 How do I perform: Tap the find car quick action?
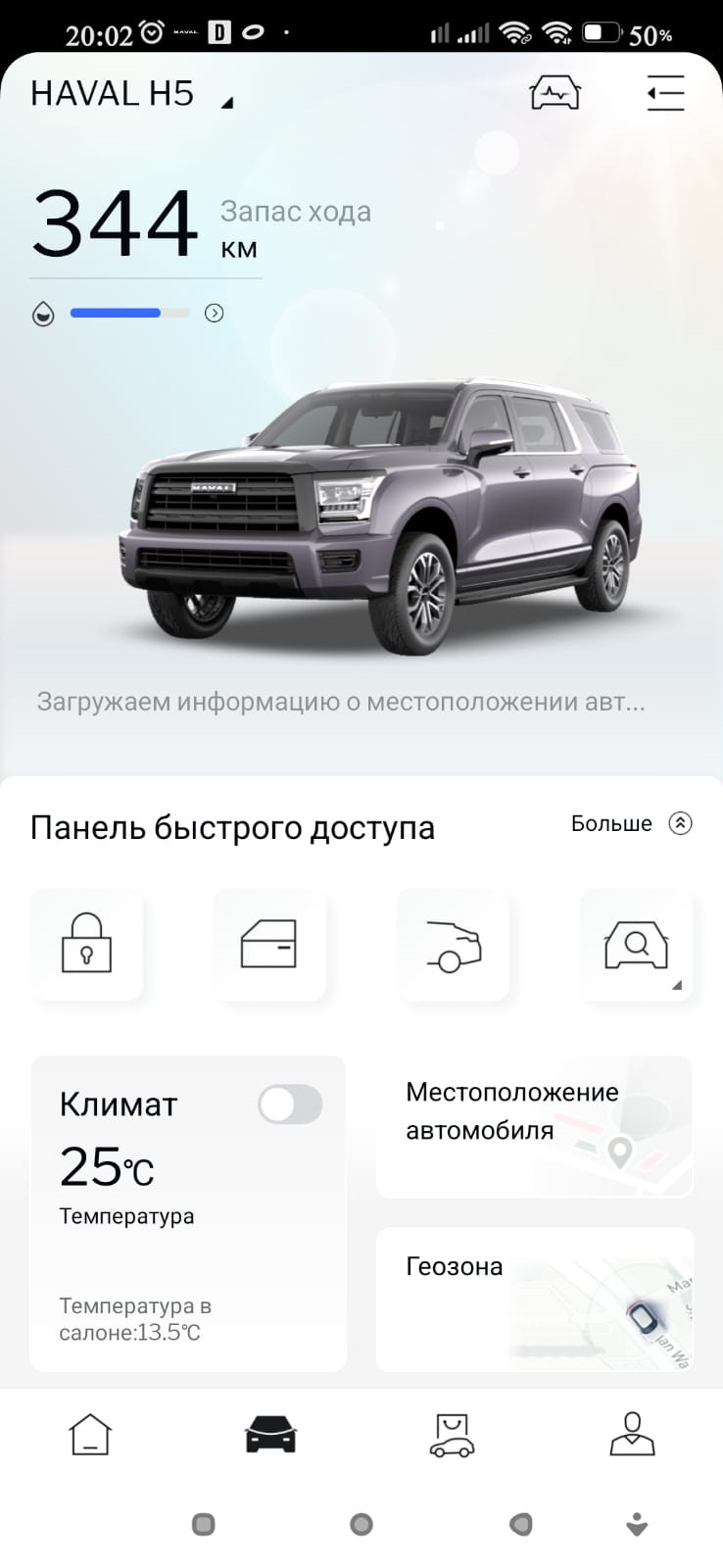pyautogui.click(x=637, y=944)
